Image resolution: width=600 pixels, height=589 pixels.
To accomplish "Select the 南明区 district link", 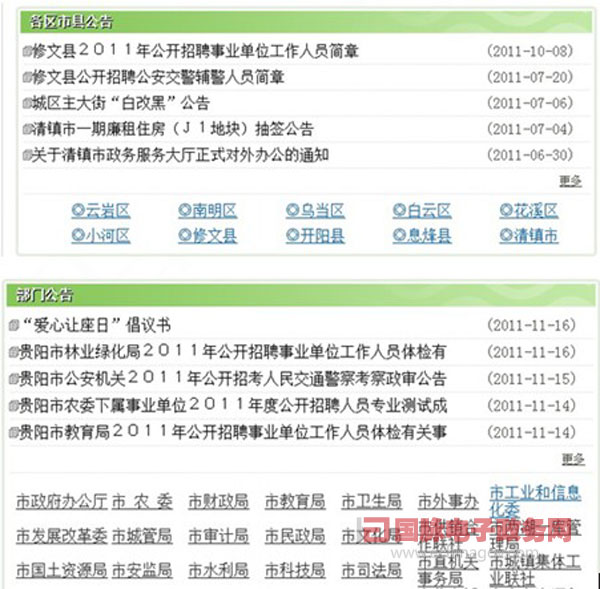I will point(208,210).
